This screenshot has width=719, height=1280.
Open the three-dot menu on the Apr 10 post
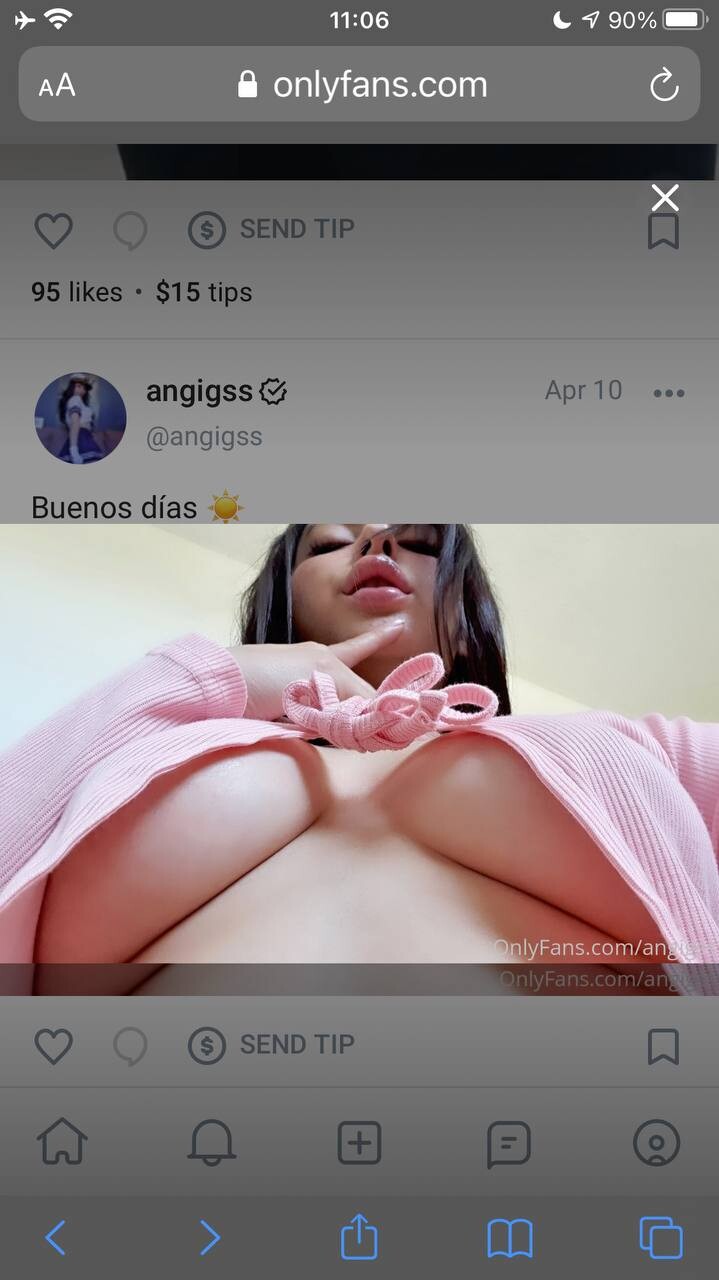pos(668,393)
